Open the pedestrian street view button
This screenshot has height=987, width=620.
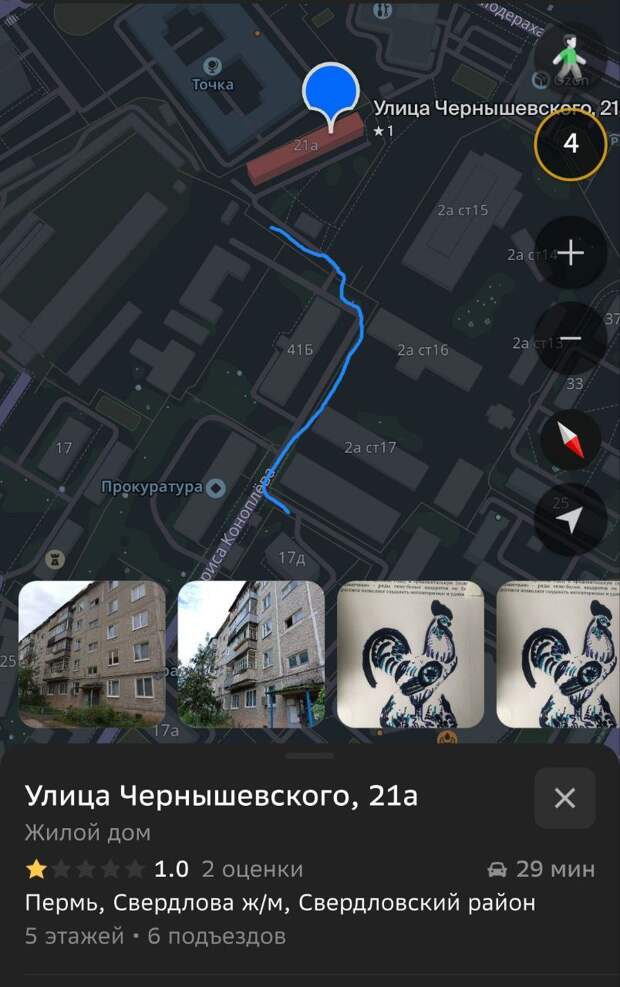point(572,57)
